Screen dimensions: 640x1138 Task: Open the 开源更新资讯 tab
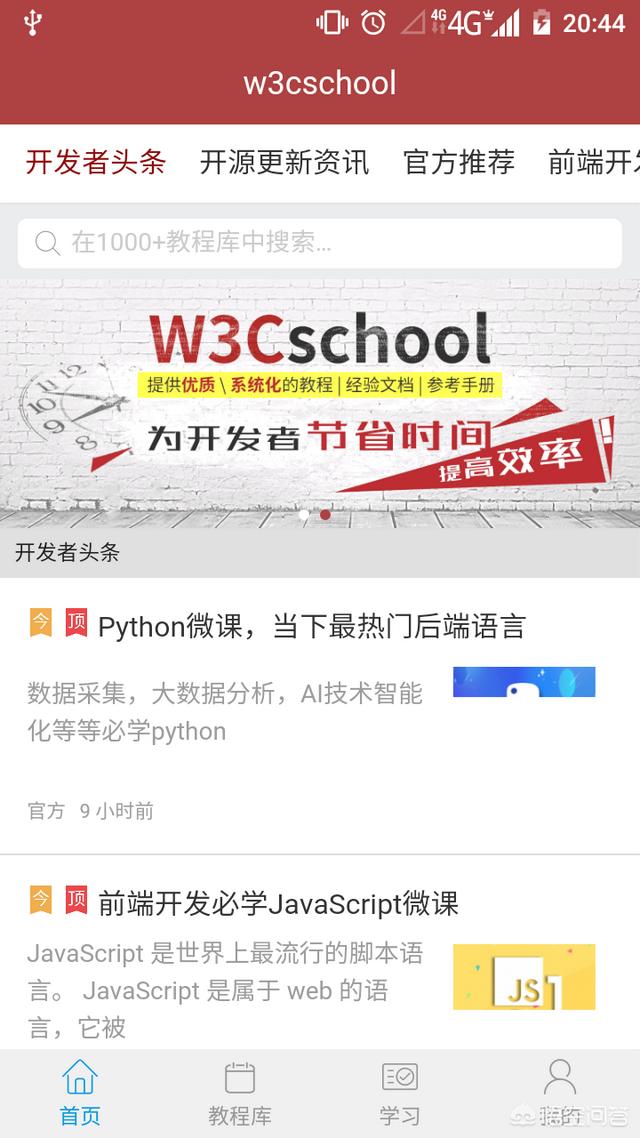click(x=284, y=162)
